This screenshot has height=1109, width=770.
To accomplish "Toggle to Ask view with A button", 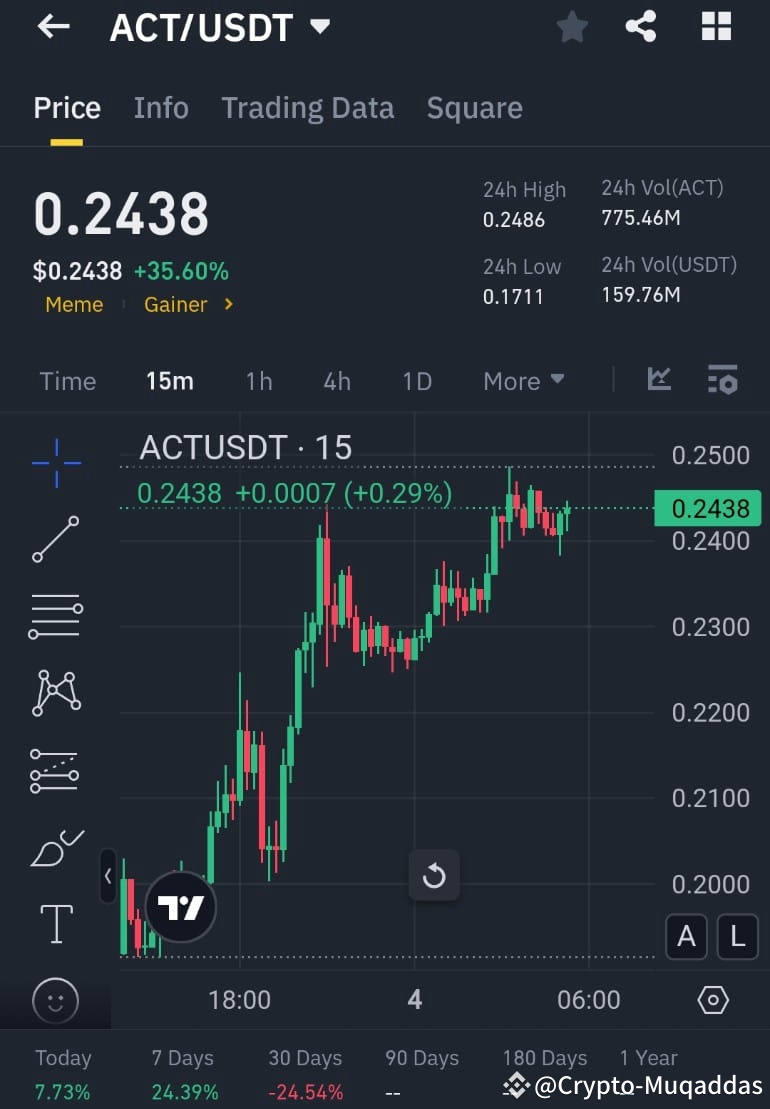I will (x=686, y=937).
